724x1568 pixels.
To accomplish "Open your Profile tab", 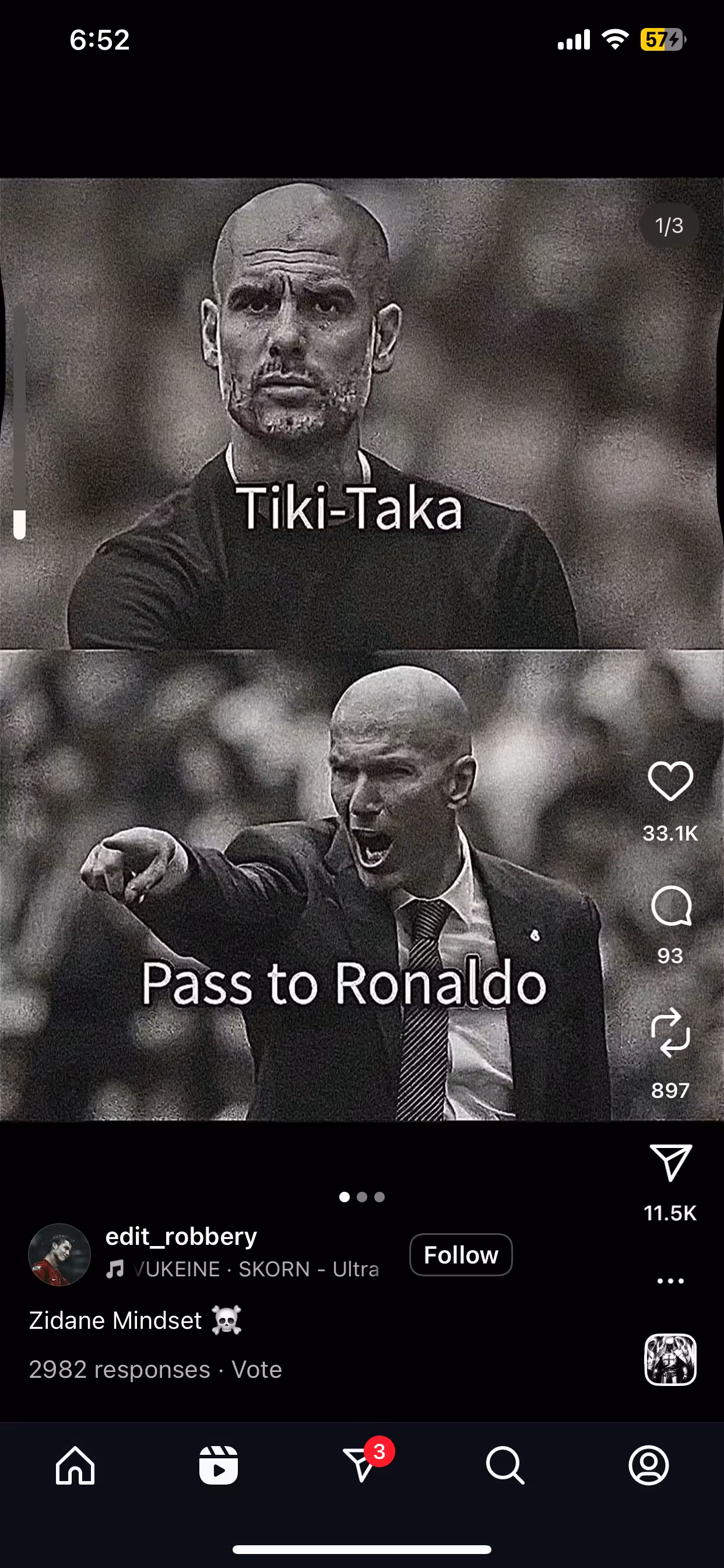I will pos(649,1465).
